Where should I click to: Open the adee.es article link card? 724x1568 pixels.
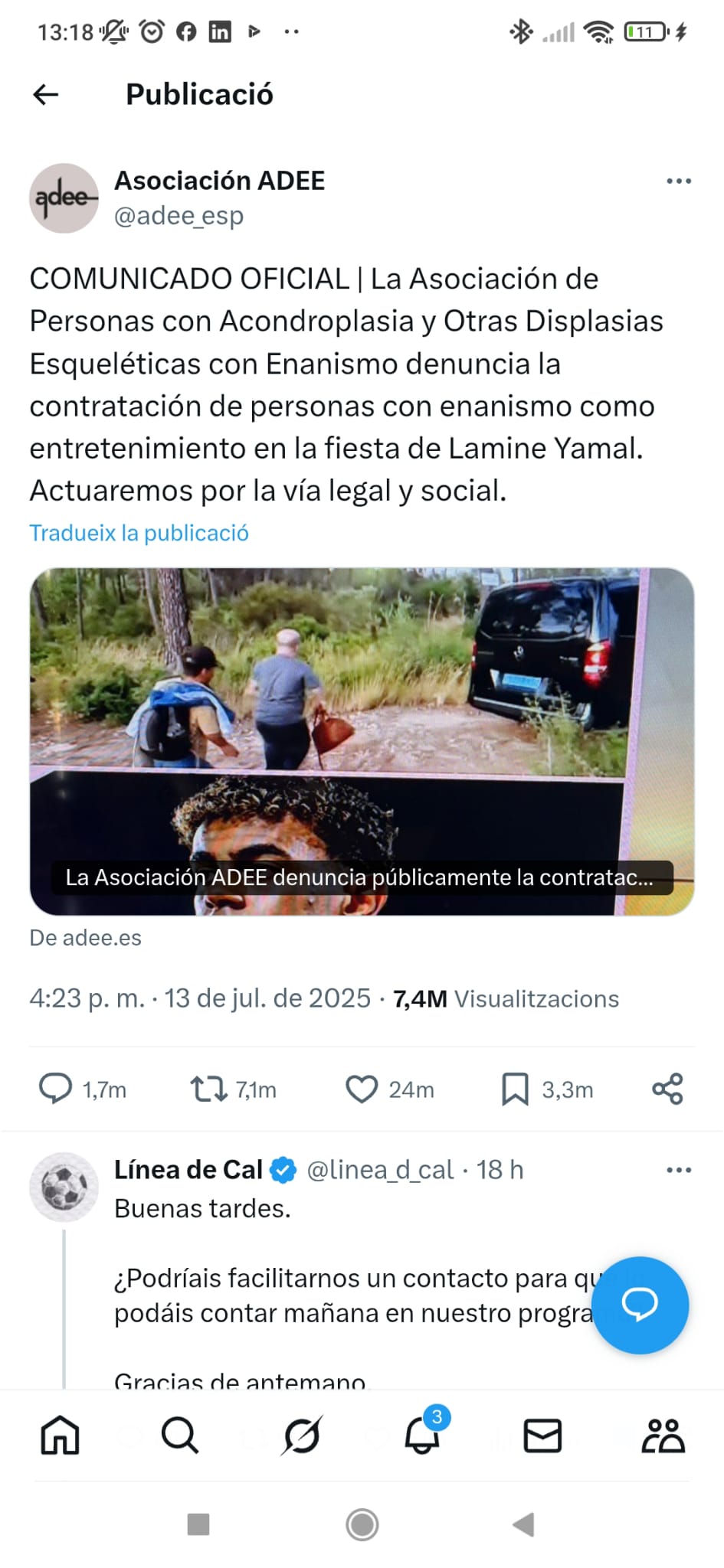[x=362, y=740]
